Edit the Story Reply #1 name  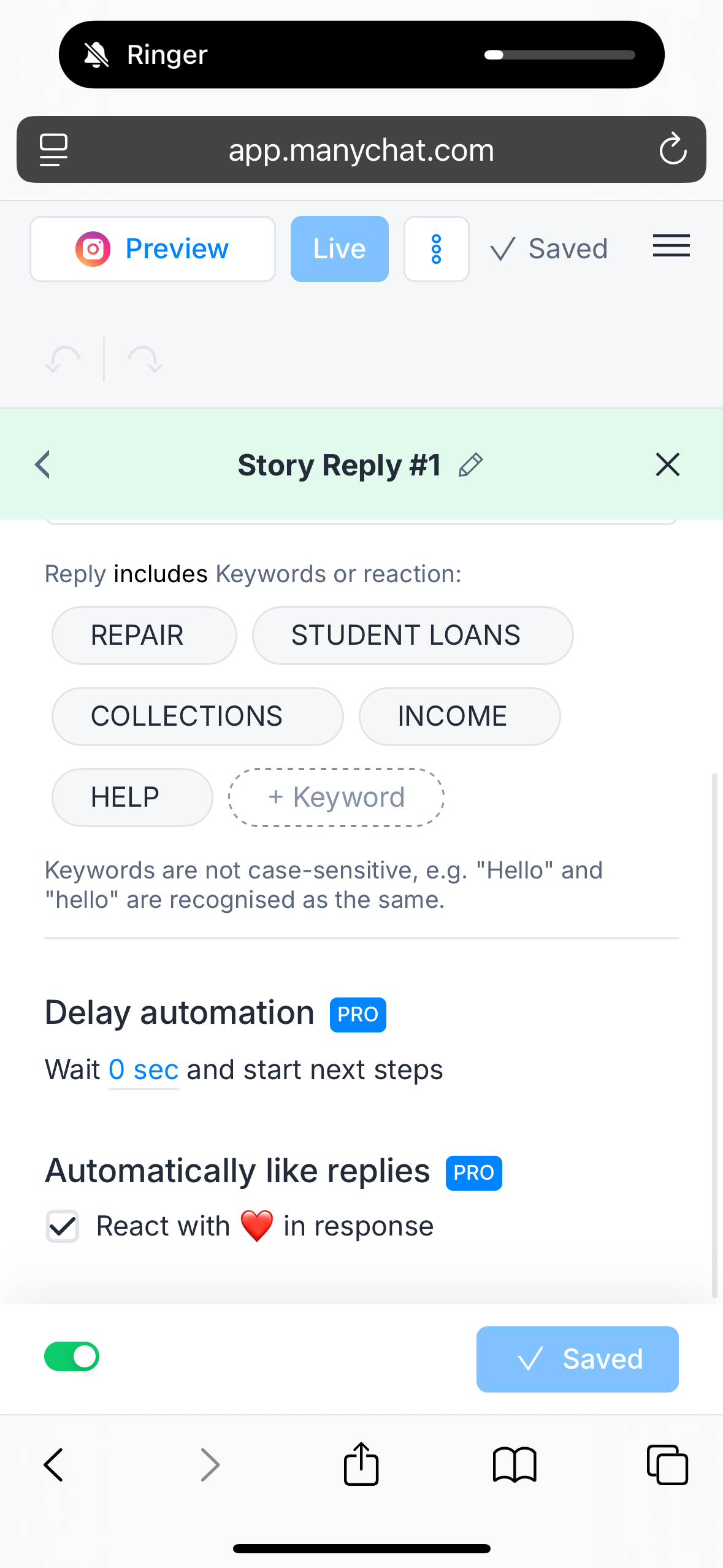471,465
